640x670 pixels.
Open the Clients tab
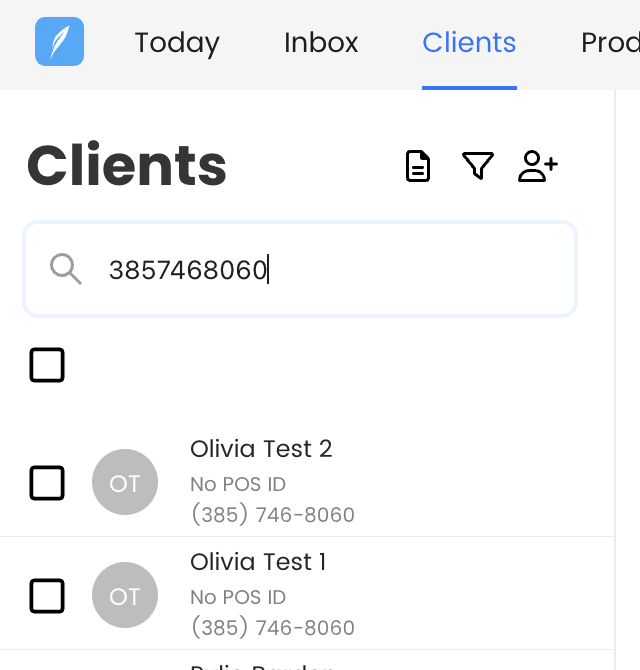tap(469, 43)
